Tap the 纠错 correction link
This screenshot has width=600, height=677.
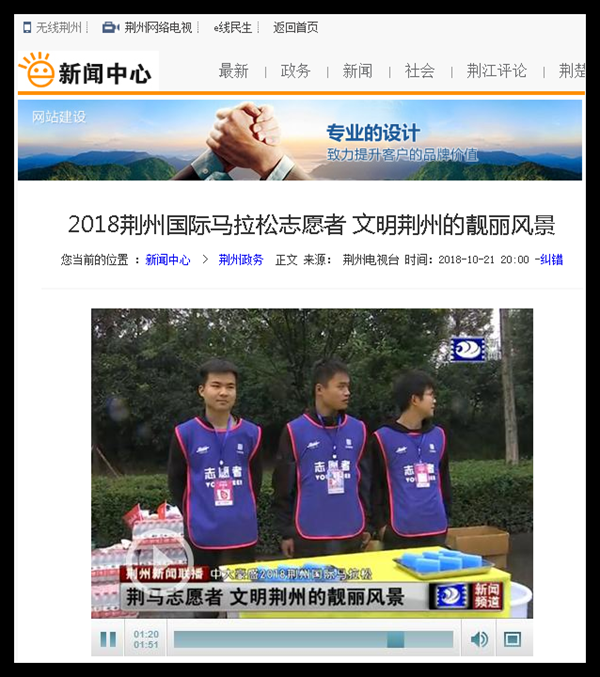tap(550, 260)
